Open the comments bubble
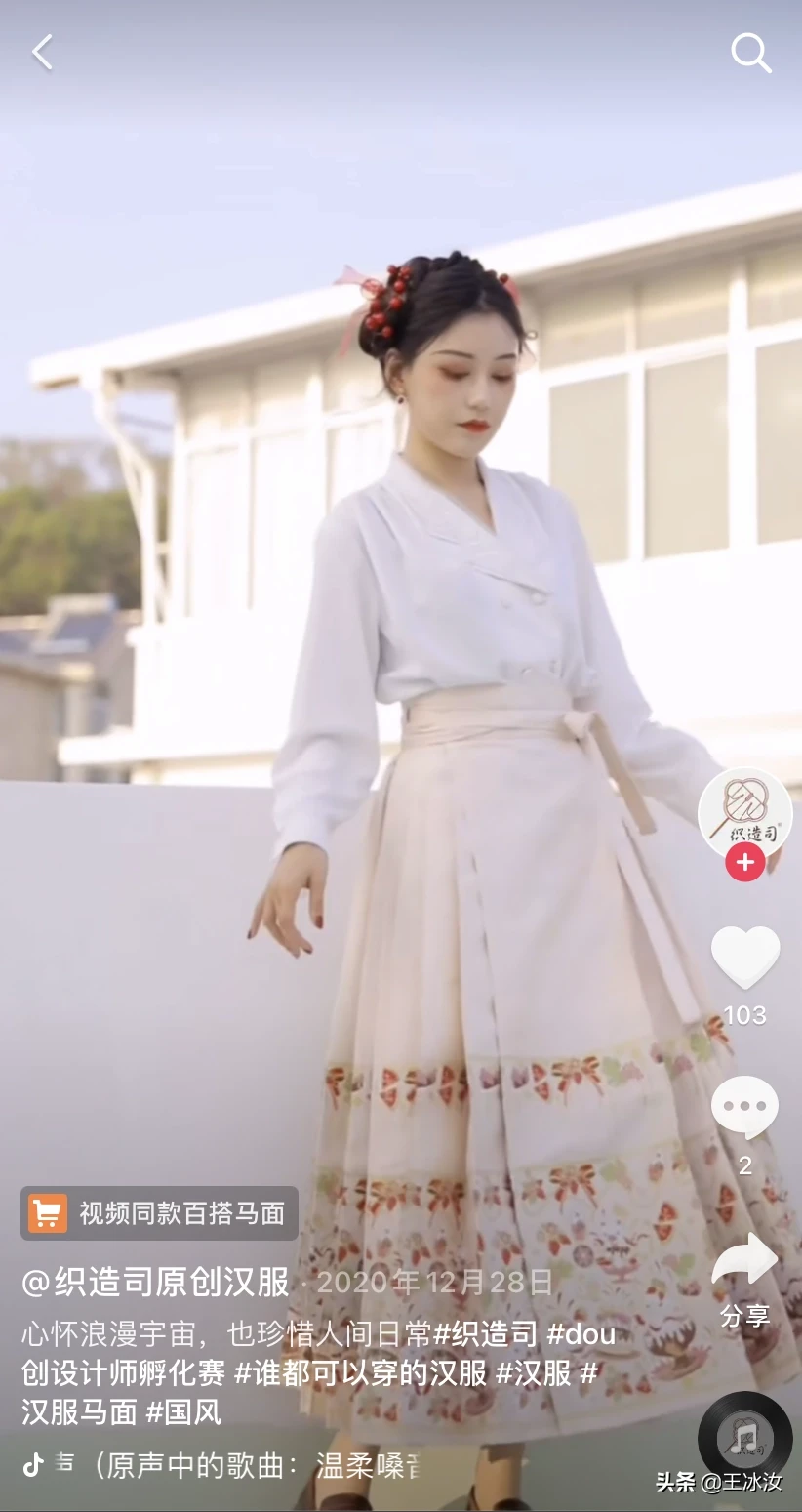 tap(744, 1109)
